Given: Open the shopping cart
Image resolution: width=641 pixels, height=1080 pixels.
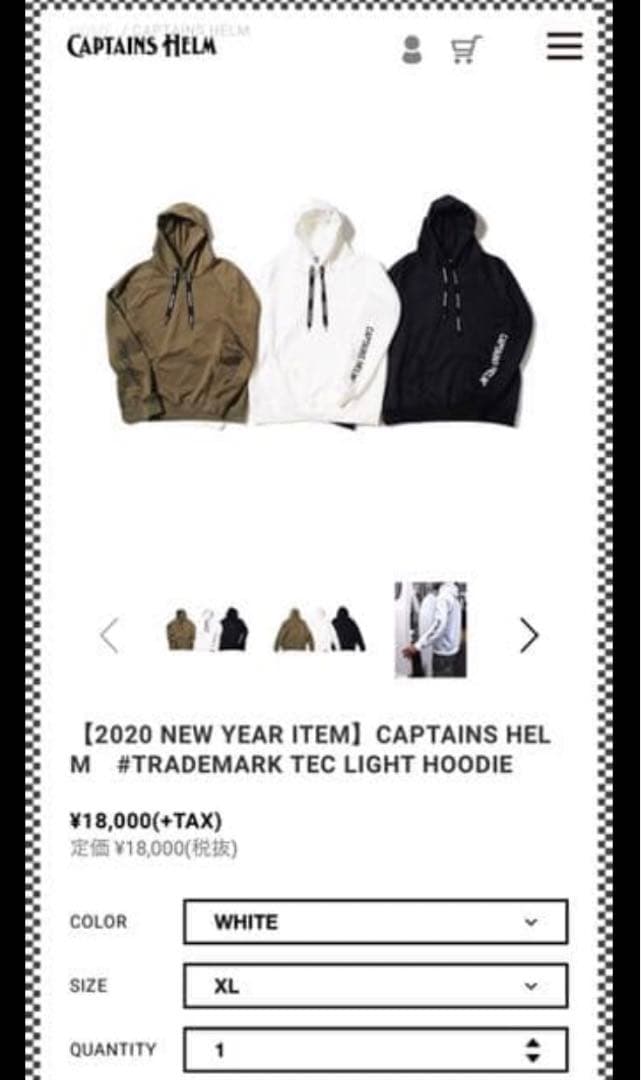Looking at the screenshot, I should [466, 49].
